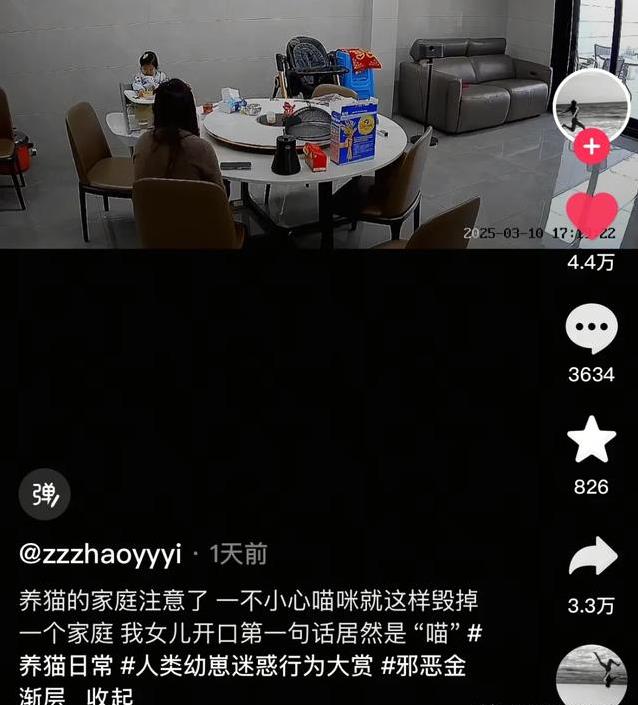
Task: Add the video to favorites with the star
Action: (591, 441)
